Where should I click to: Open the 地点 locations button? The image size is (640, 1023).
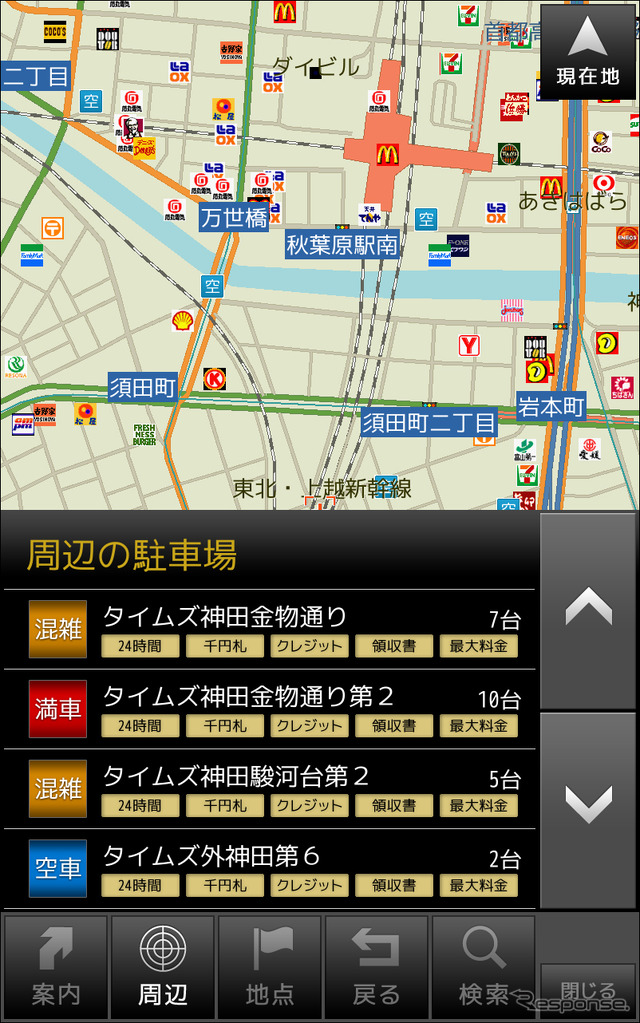pyautogui.click(x=270, y=967)
